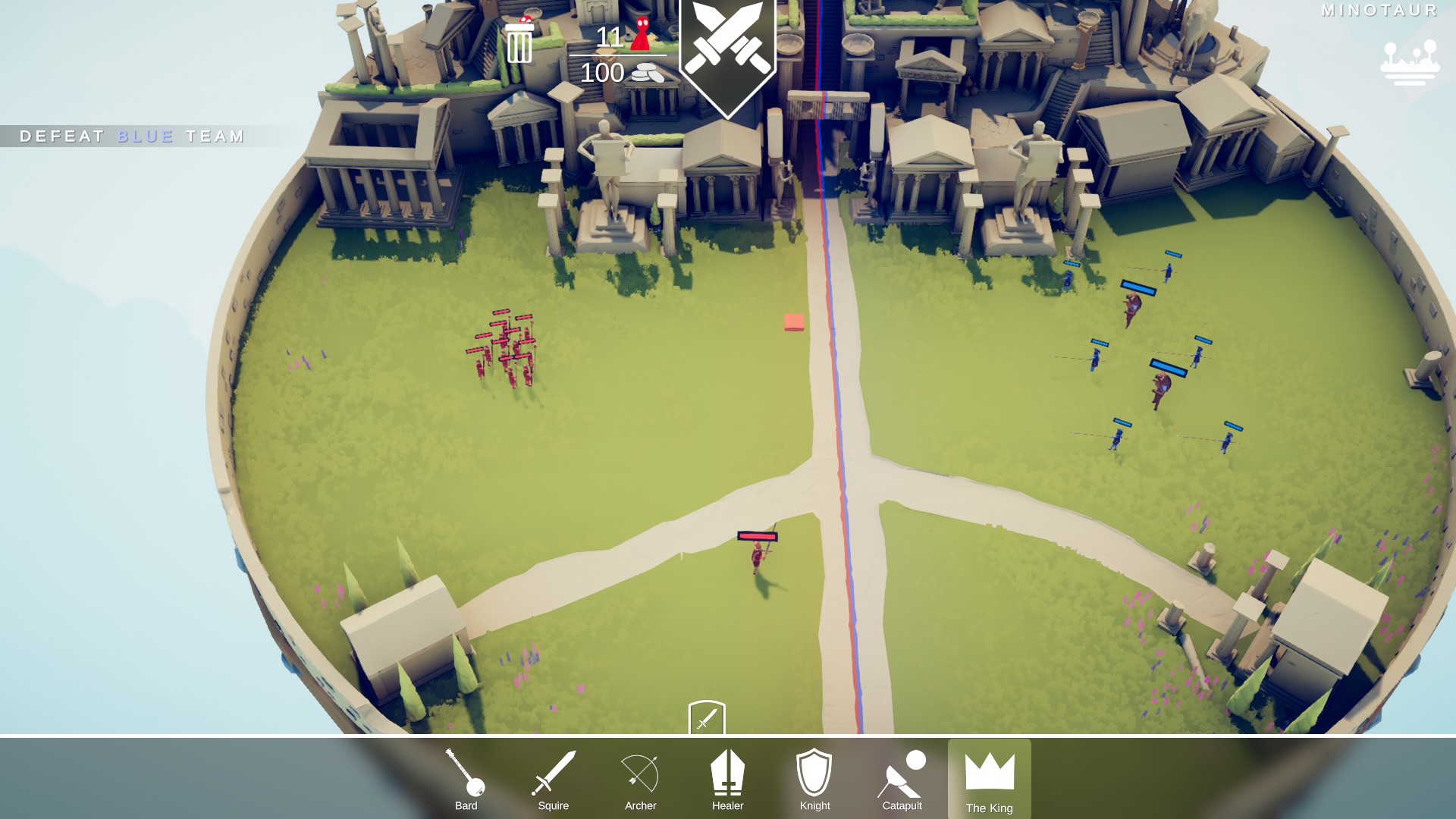Screen dimensions: 1456x819
Task: Tap the small sword shield faction tab
Action: click(707, 717)
